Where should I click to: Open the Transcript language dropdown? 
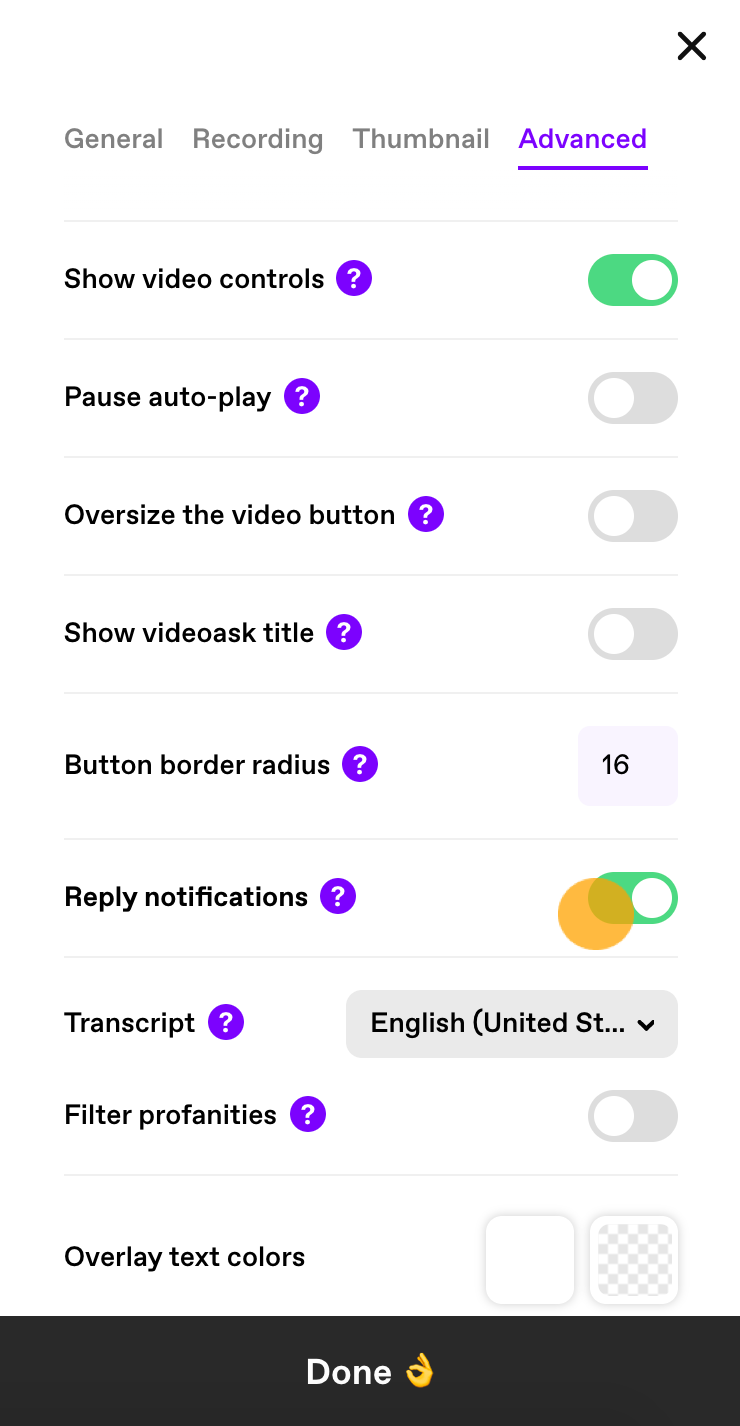[512, 1024]
